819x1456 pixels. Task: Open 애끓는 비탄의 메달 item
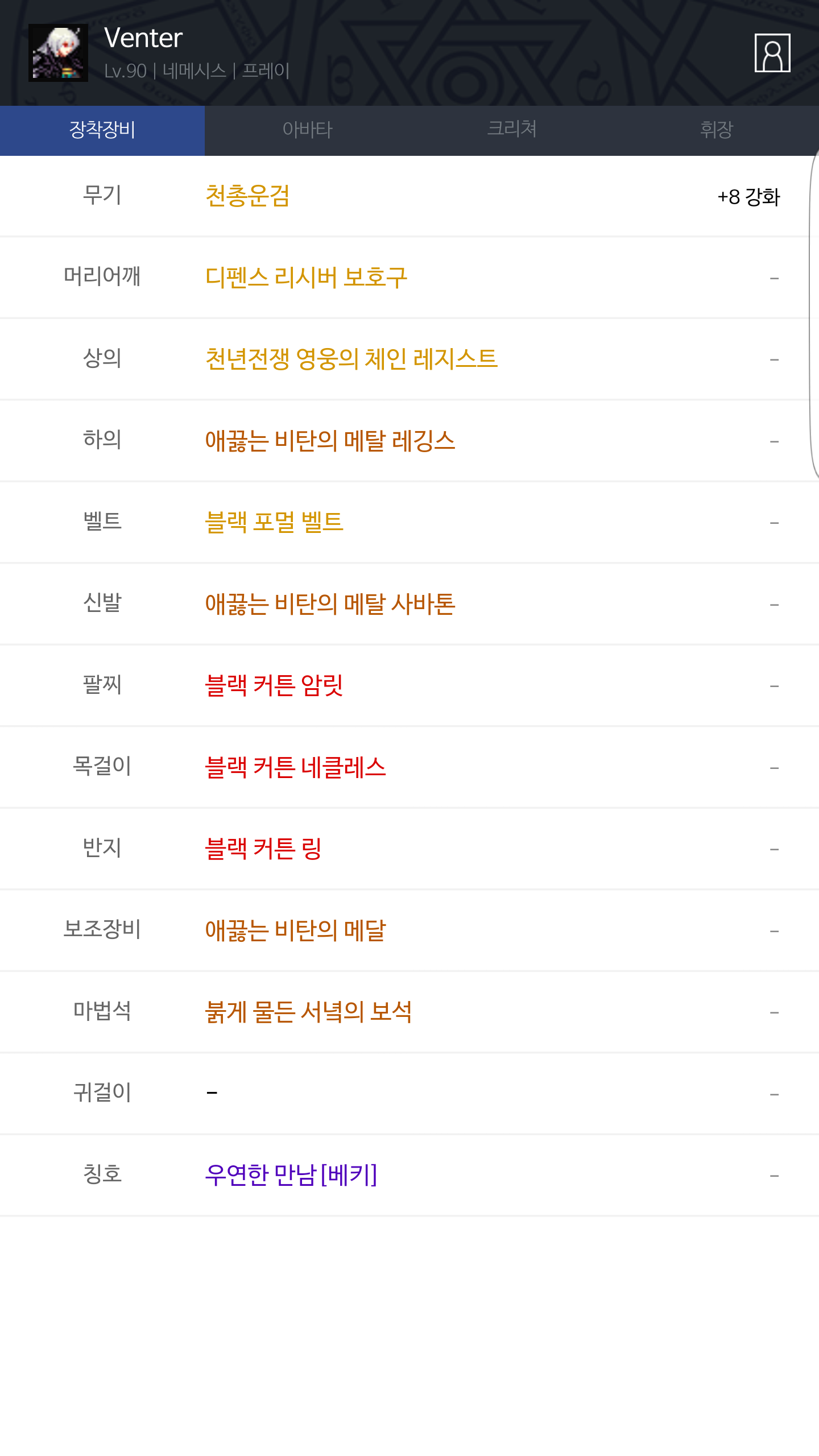pyautogui.click(x=295, y=930)
